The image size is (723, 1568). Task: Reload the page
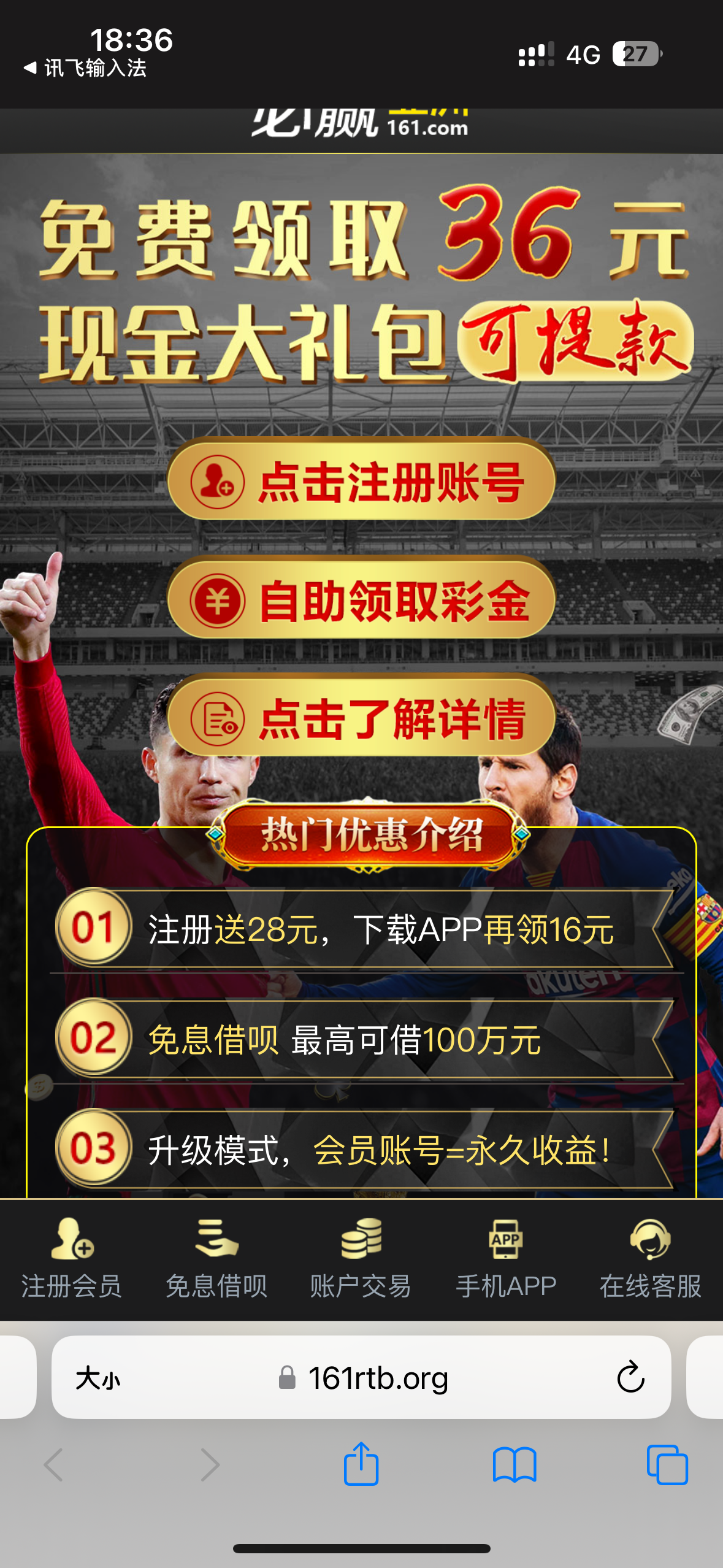pyautogui.click(x=630, y=1378)
